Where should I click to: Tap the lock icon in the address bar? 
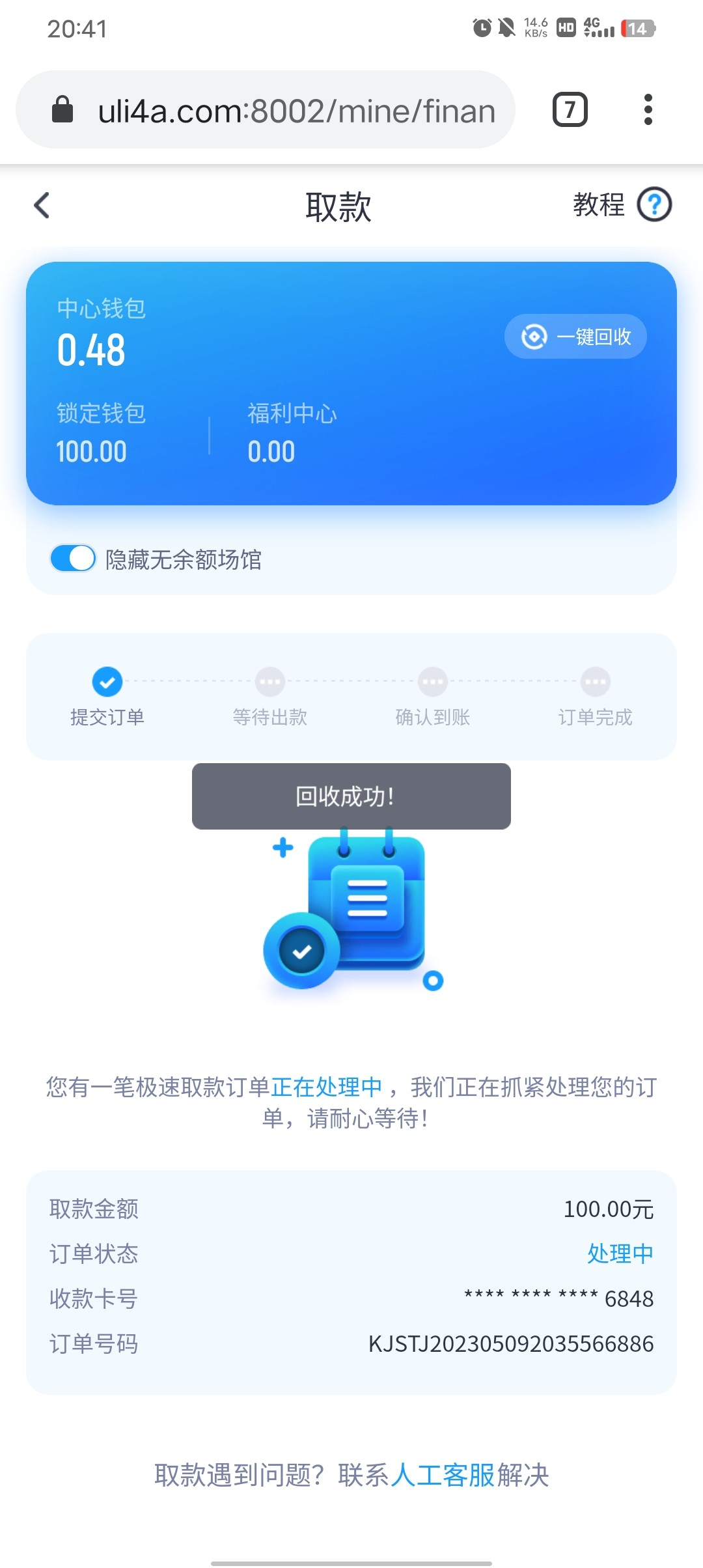(x=63, y=109)
